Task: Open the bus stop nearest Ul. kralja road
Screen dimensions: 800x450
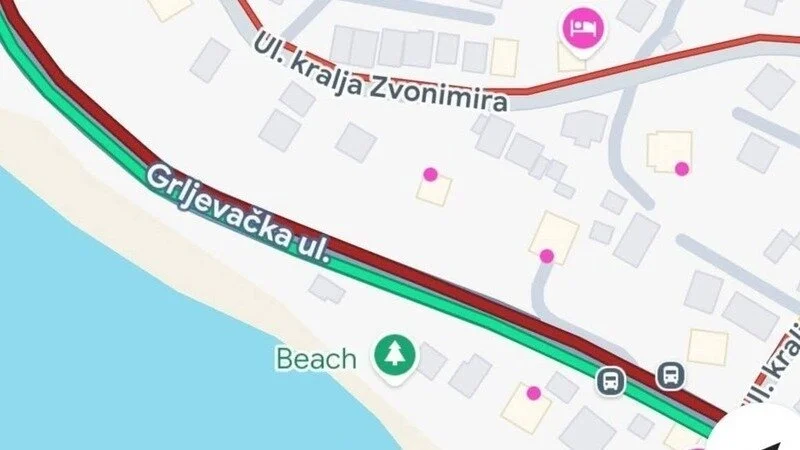Action: 672,376
